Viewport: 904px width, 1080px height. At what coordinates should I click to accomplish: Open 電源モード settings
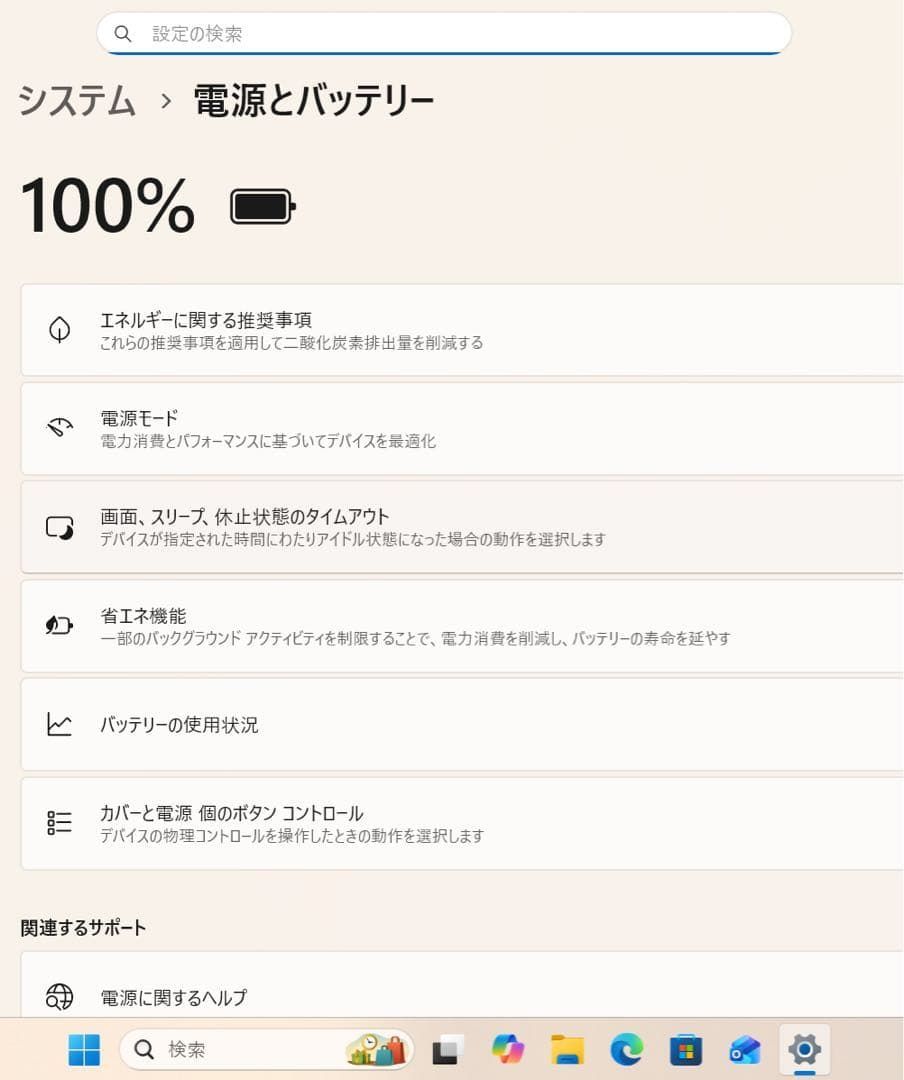coord(460,428)
